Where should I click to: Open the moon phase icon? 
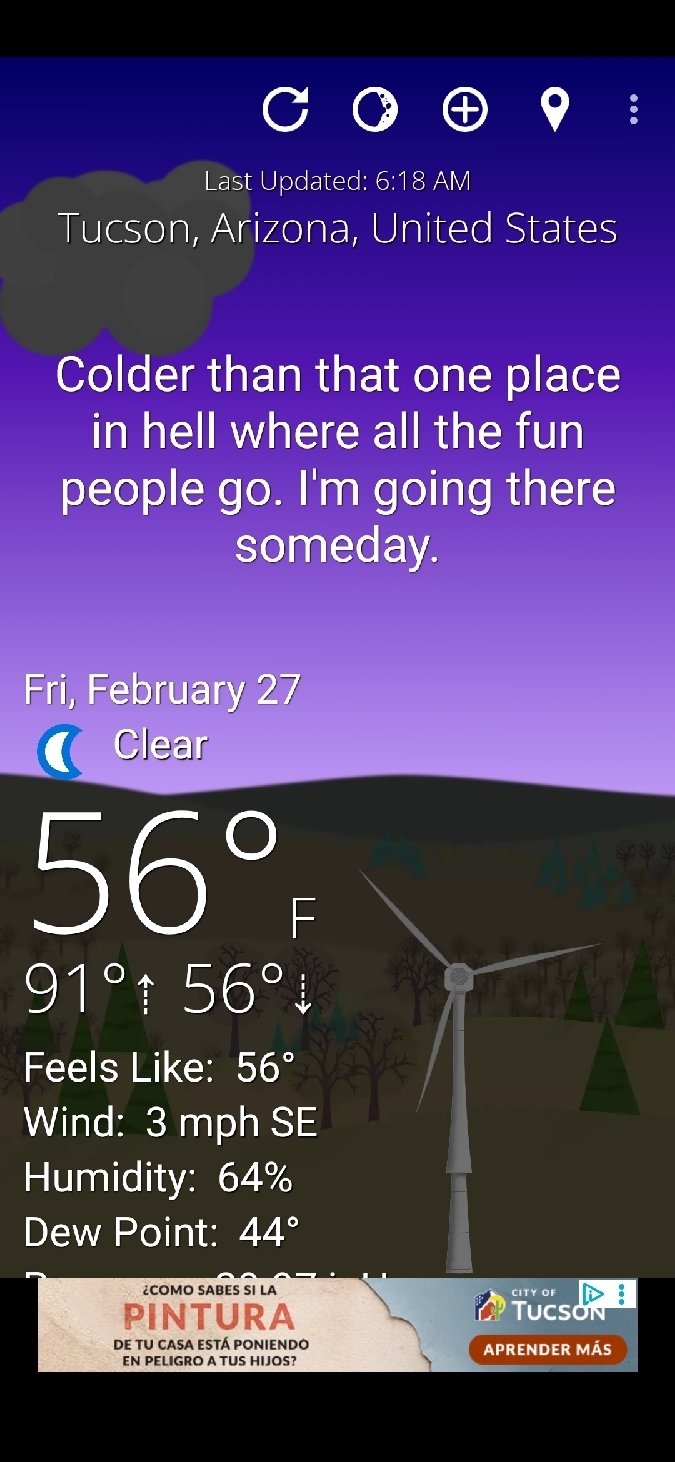[x=375, y=109]
